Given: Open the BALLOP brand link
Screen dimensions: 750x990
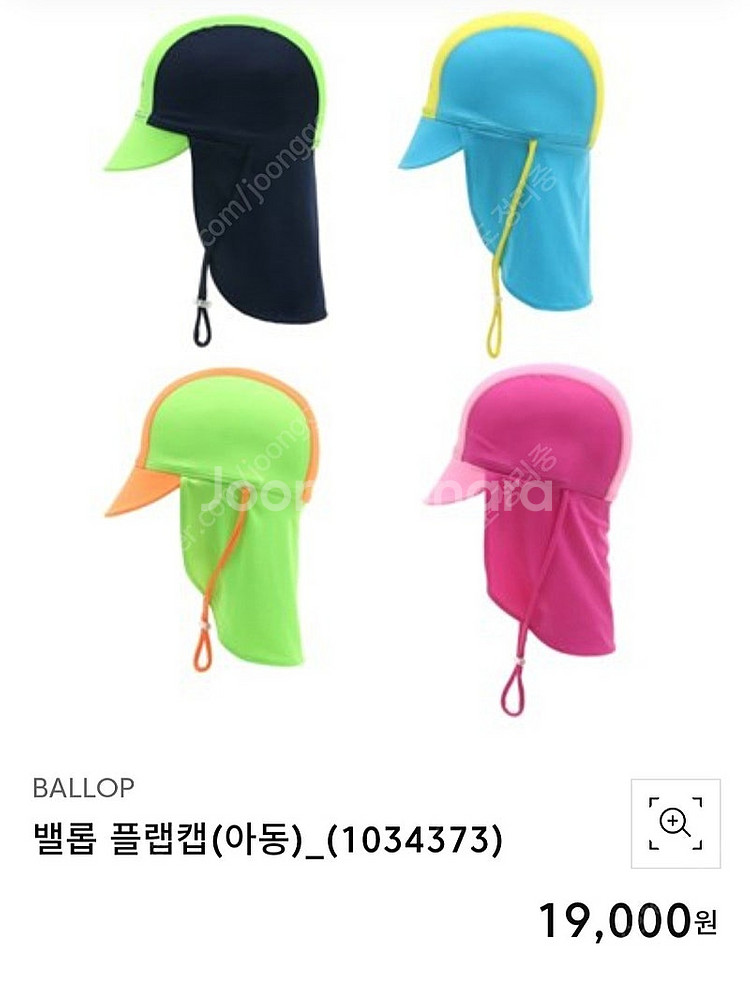Looking at the screenshot, I should 83,787.
